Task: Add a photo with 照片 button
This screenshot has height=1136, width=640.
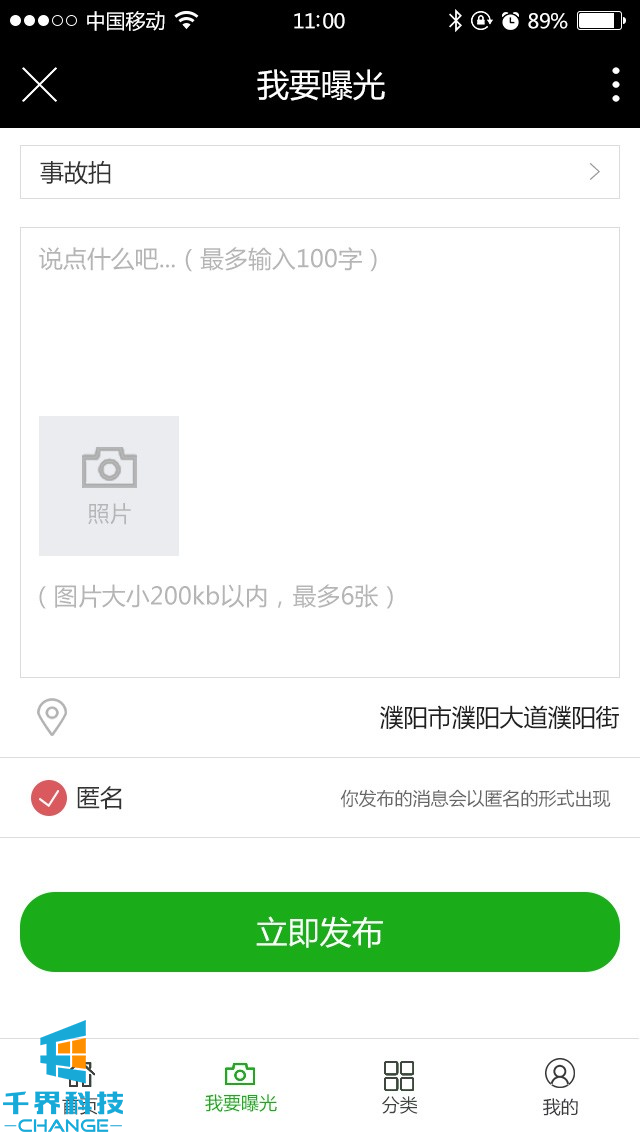Action: (109, 486)
